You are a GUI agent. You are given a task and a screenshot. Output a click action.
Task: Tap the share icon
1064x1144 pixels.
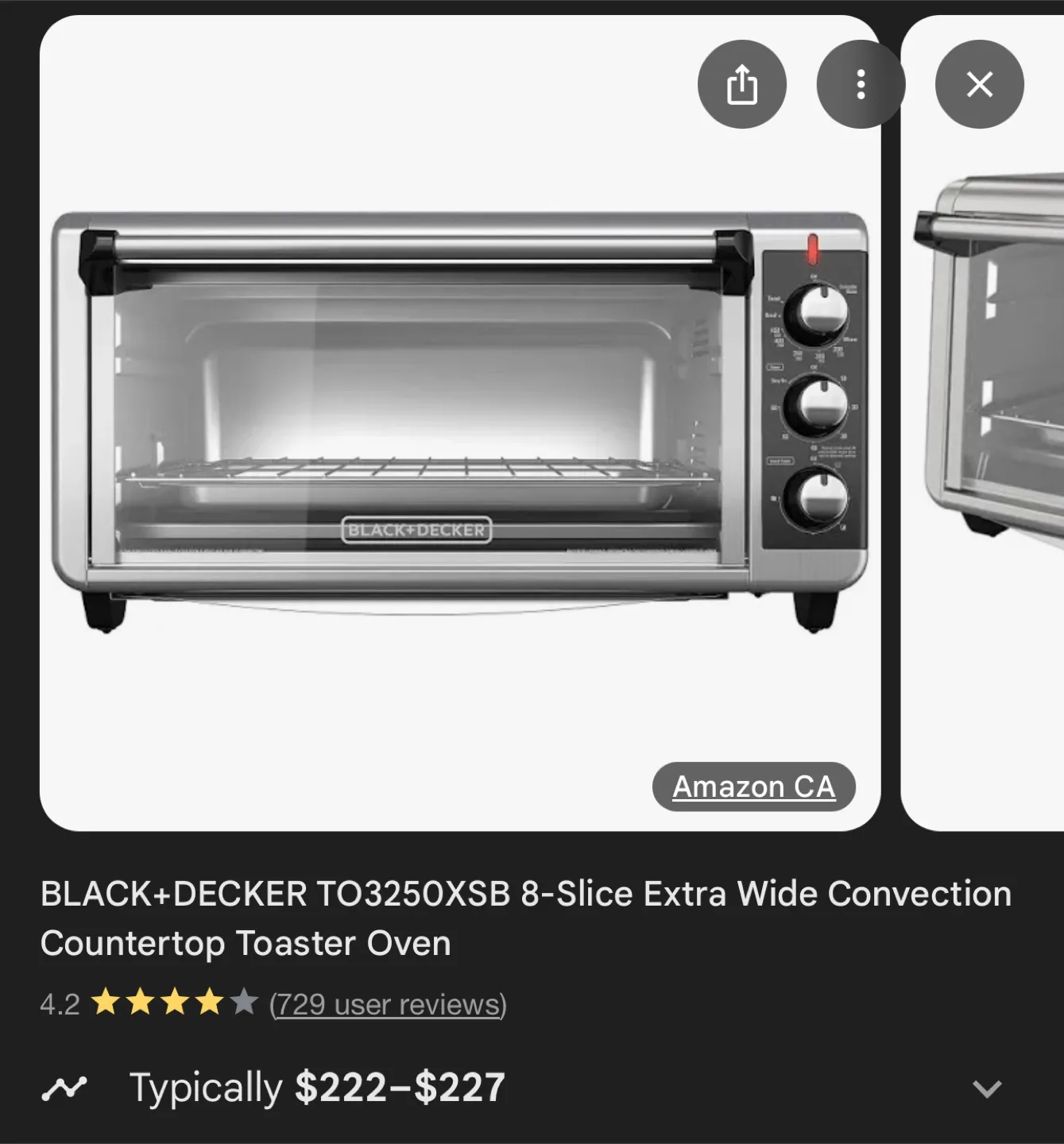(741, 84)
